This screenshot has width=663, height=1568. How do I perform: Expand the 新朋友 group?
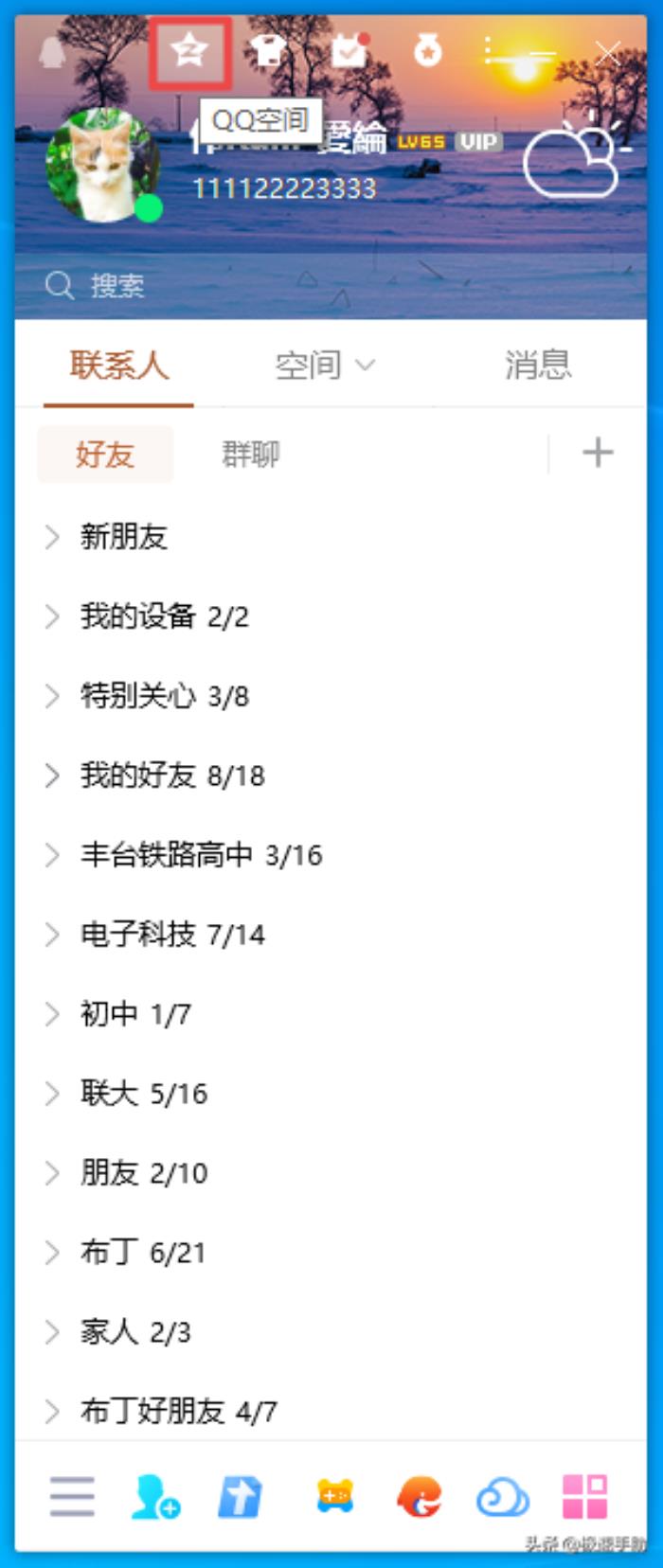(x=123, y=537)
